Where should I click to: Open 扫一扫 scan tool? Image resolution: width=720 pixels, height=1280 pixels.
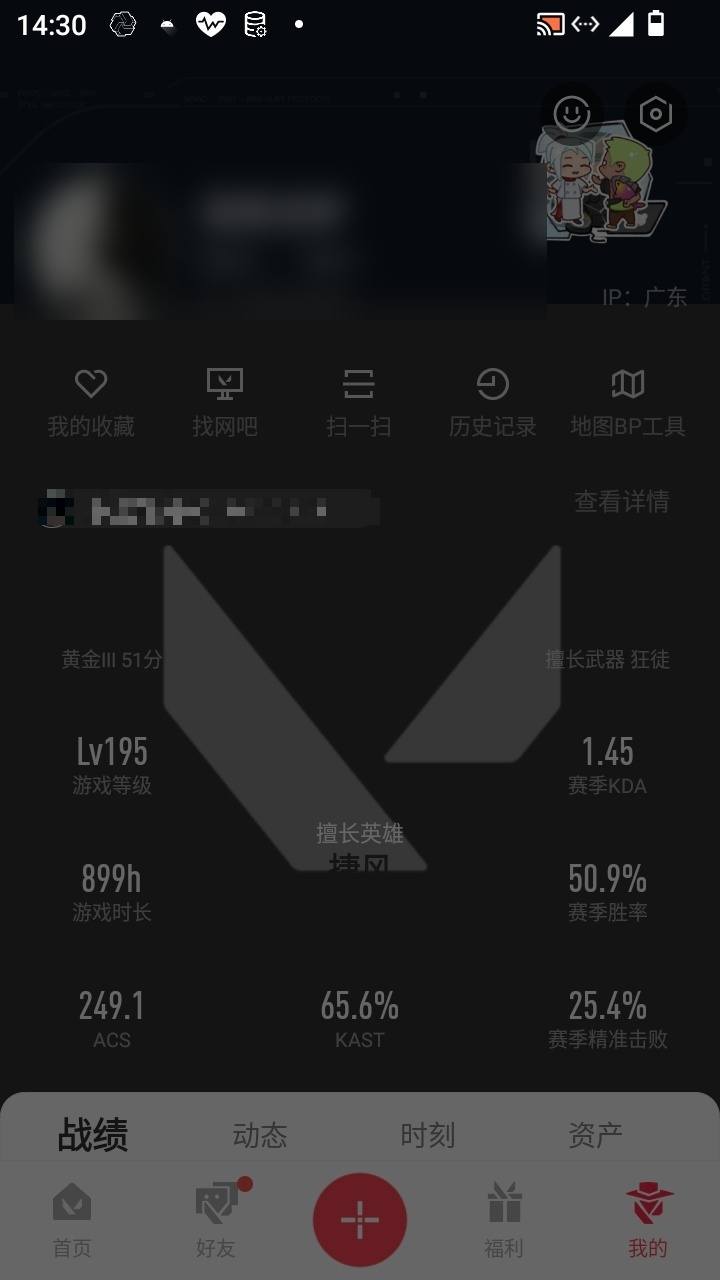tap(359, 398)
